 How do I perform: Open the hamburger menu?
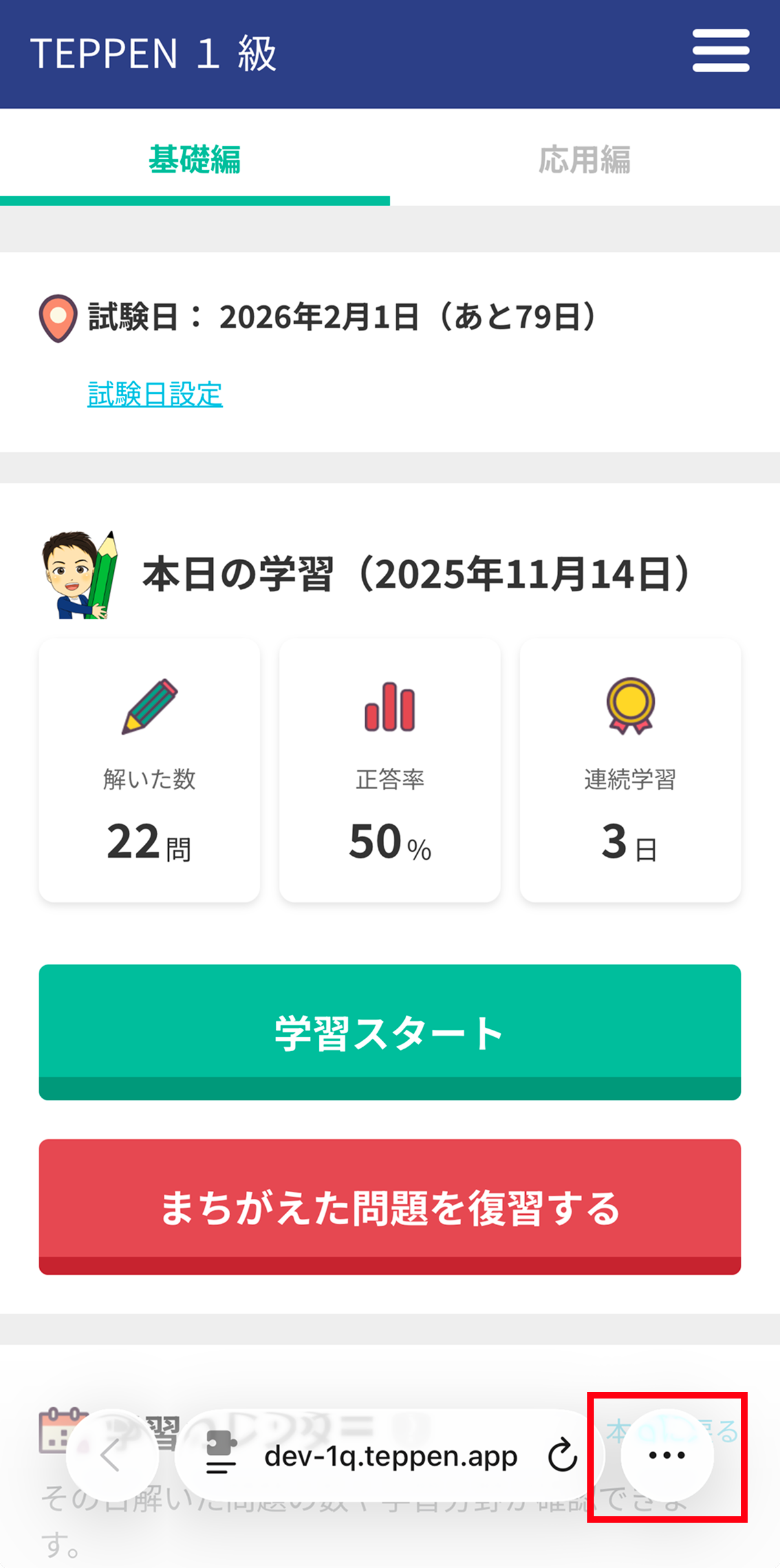(x=720, y=50)
